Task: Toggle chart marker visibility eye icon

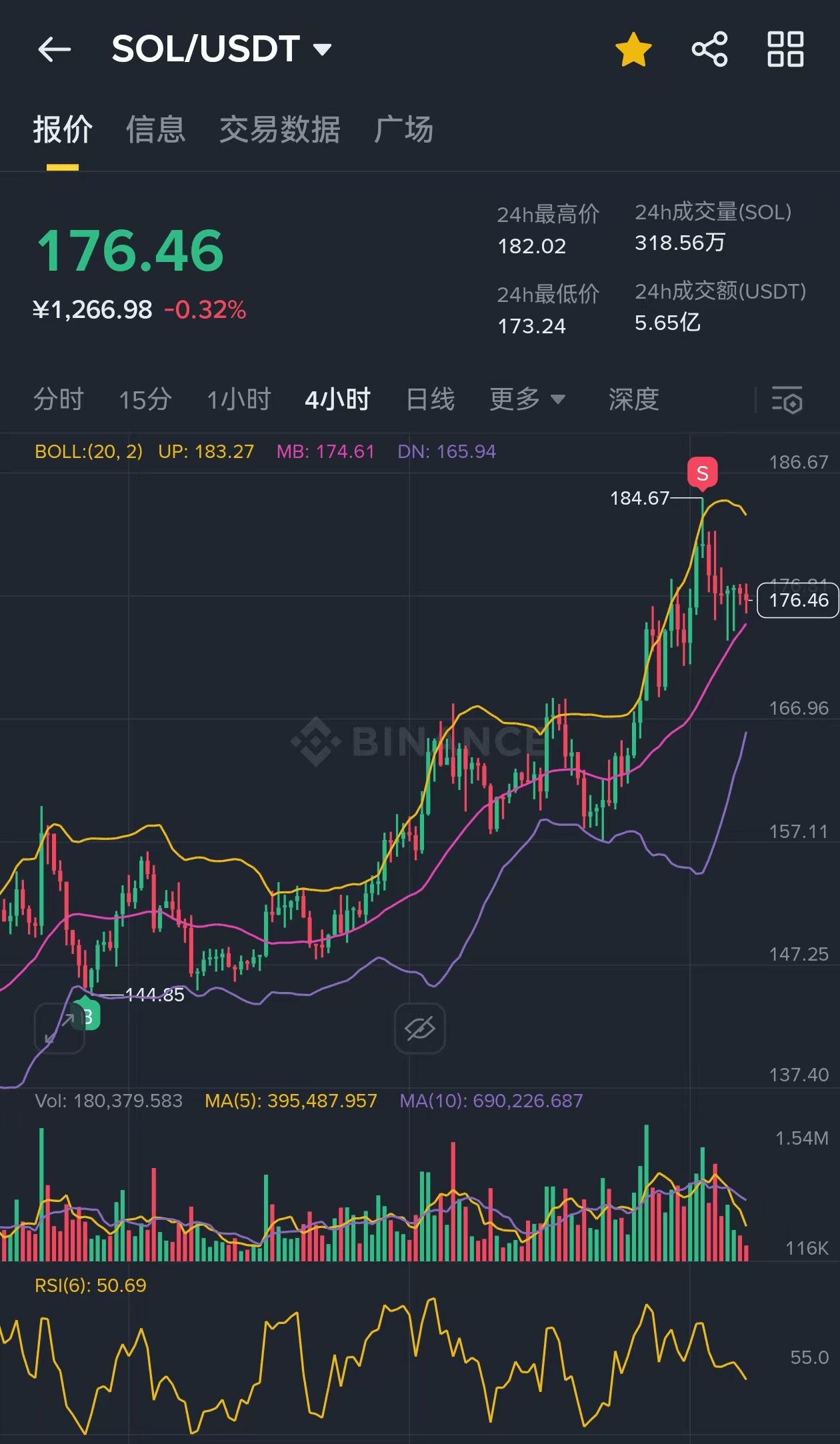Action: tap(420, 1028)
